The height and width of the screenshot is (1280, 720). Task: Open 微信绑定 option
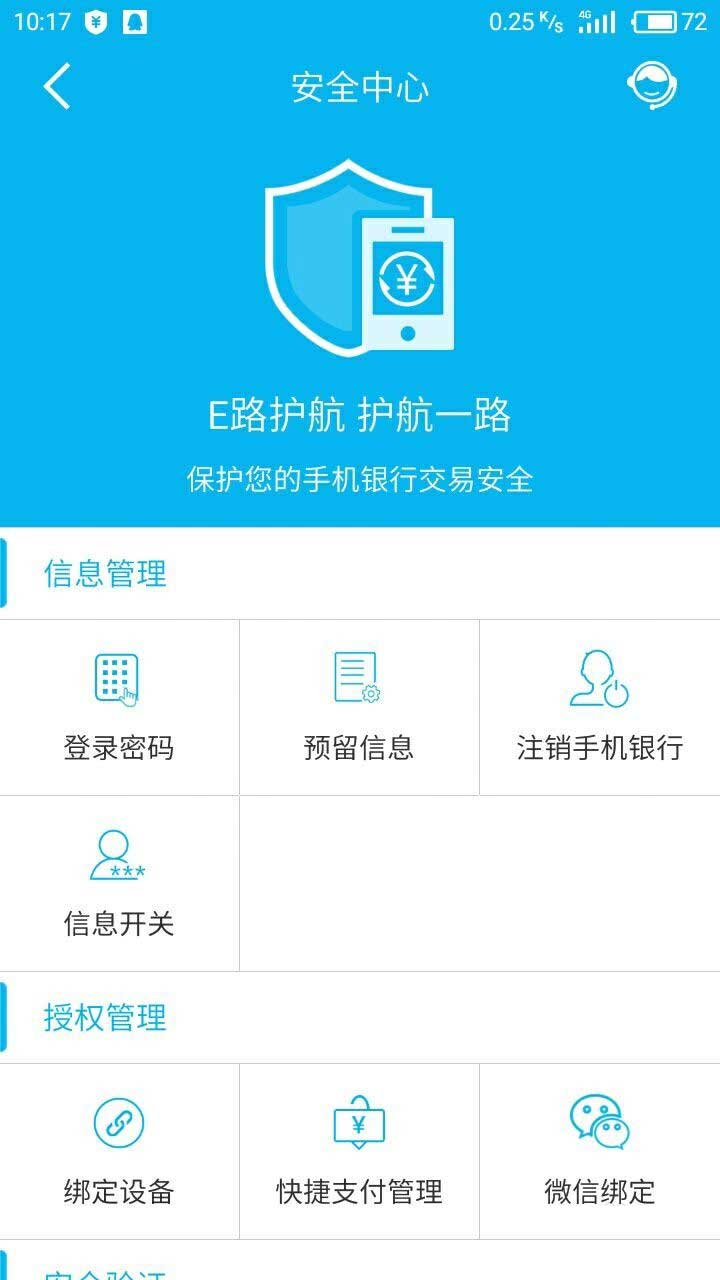(x=599, y=1151)
